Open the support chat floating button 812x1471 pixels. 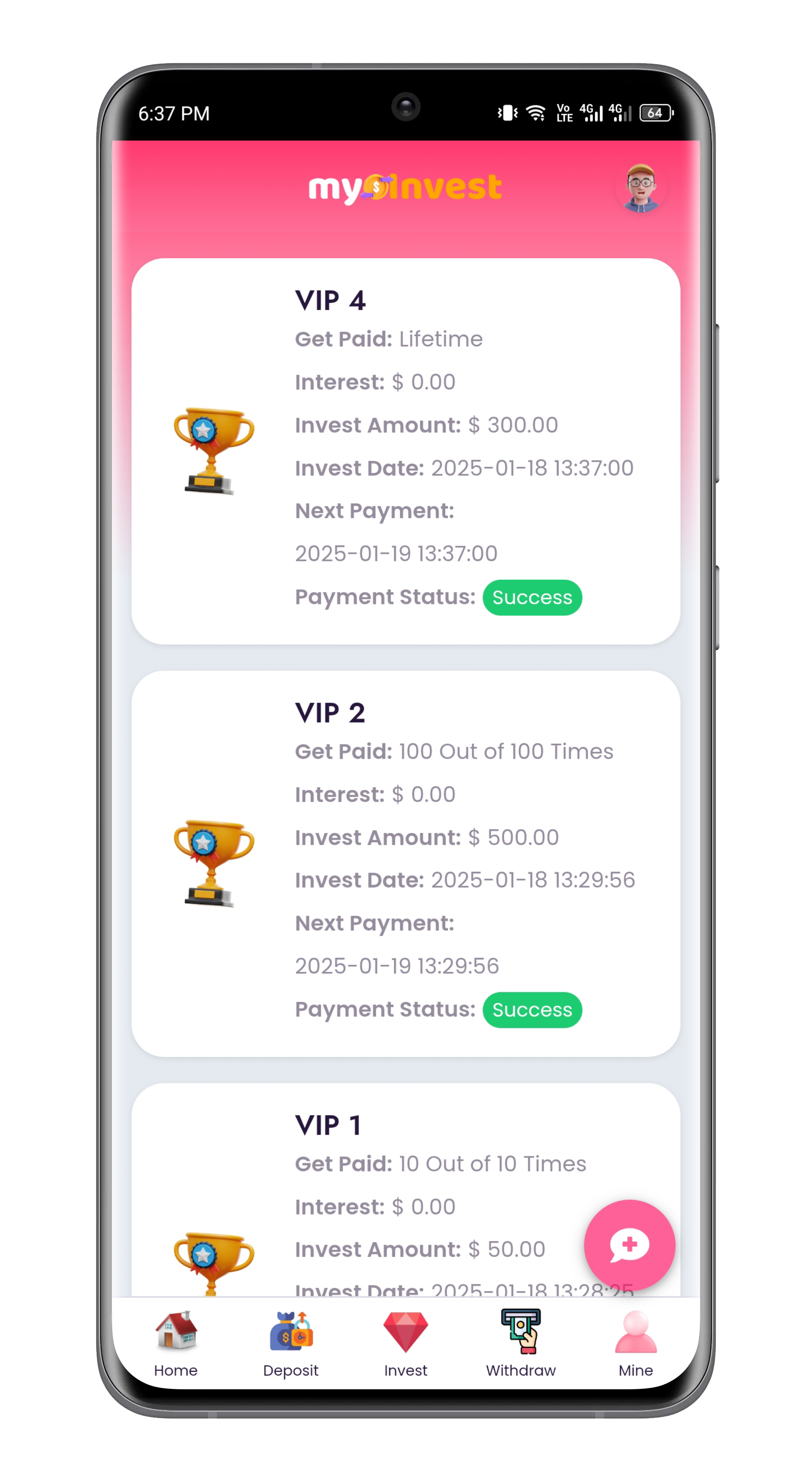[629, 1245]
